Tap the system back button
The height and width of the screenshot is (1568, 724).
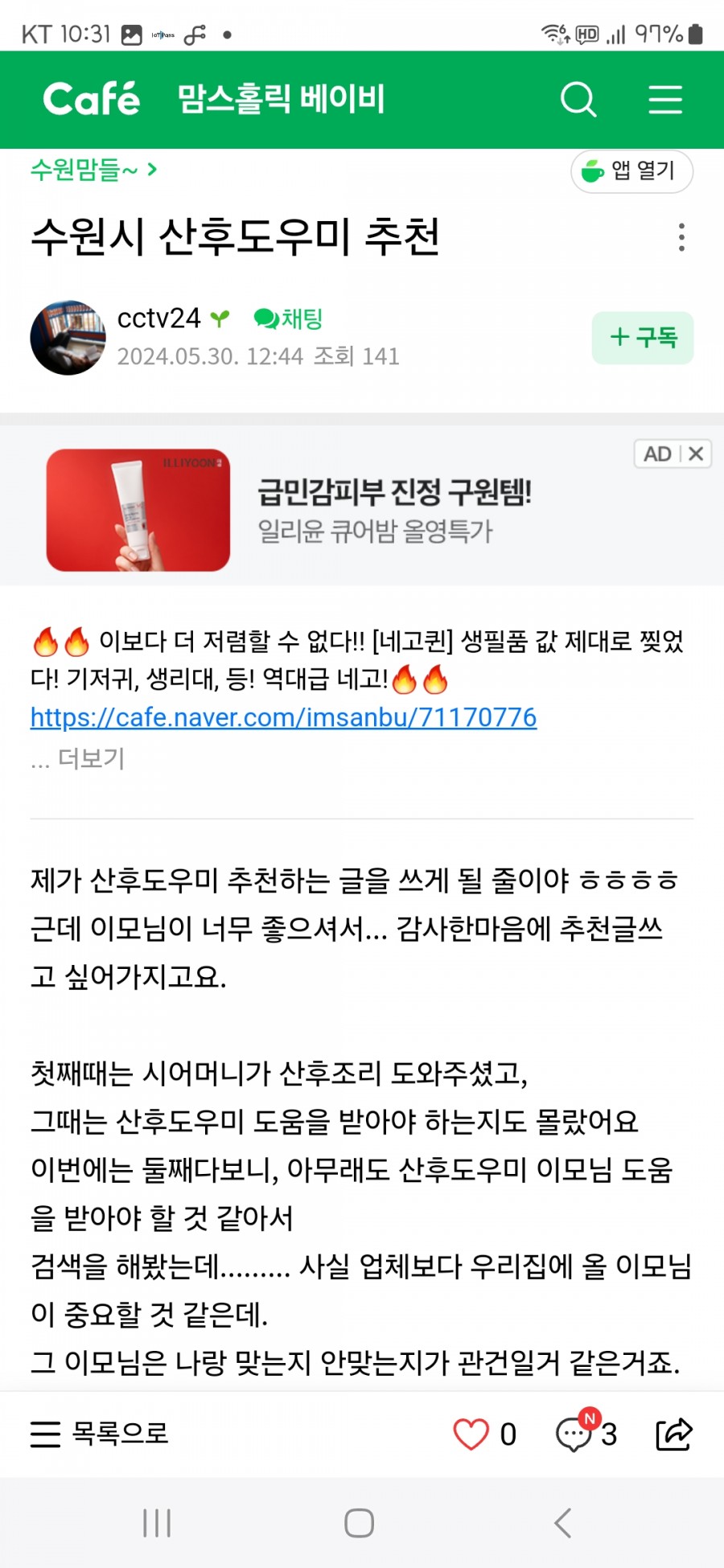[x=562, y=1523]
